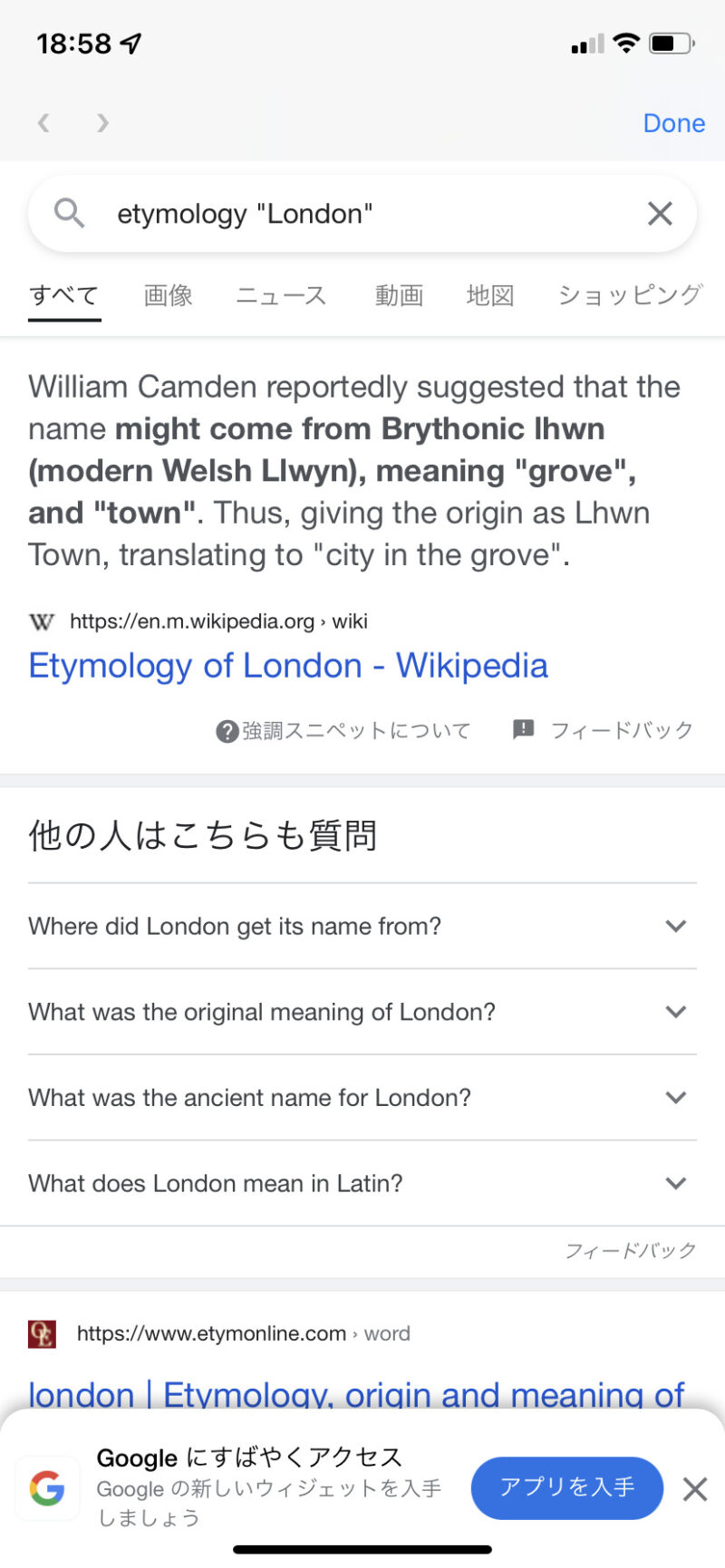
Task: Expand "Where did London get its name from?"
Action: click(362, 926)
